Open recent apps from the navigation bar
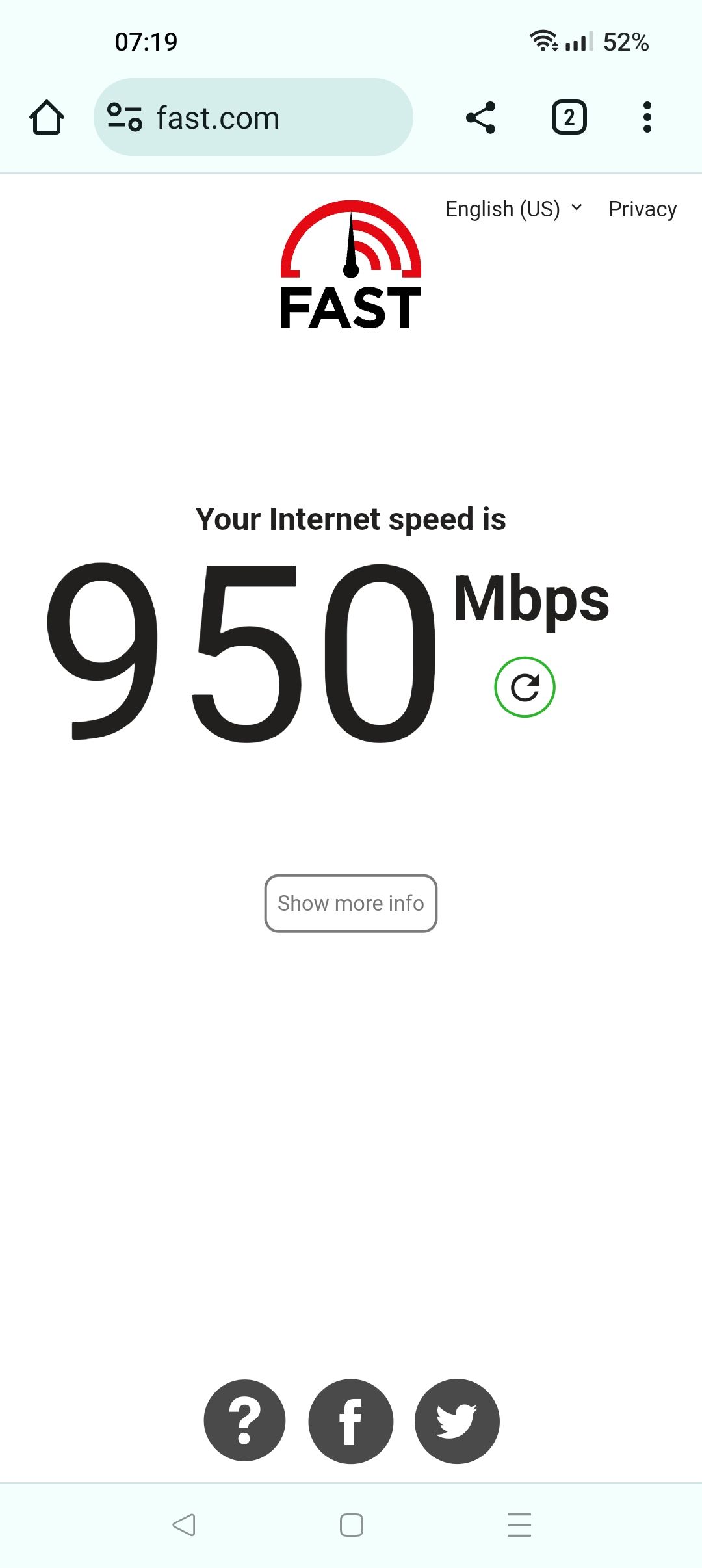The width and height of the screenshot is (702, 1568). [x=519, y=1524]
